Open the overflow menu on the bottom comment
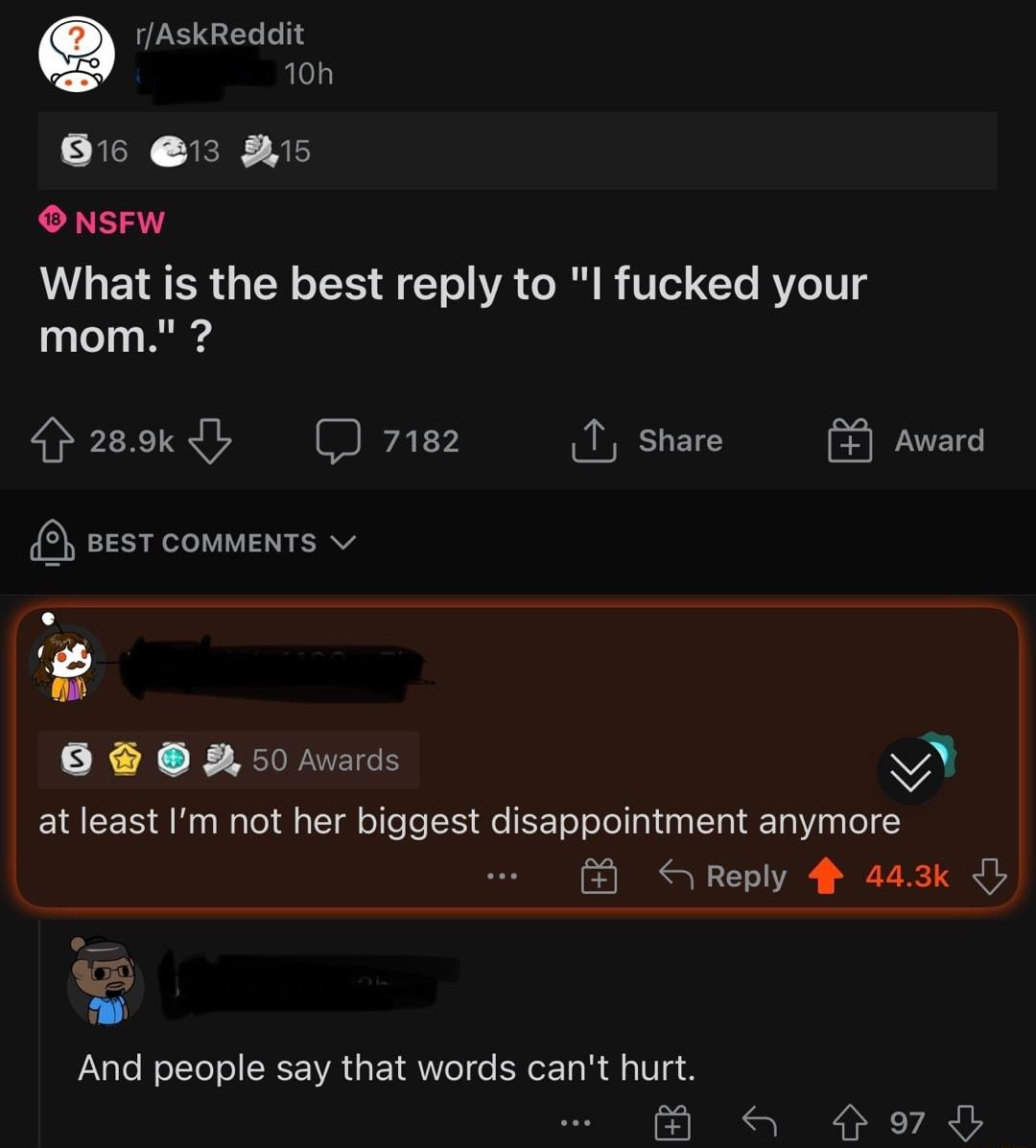This screenshot has width=1036, height=1148. [x=574, y=1120]
